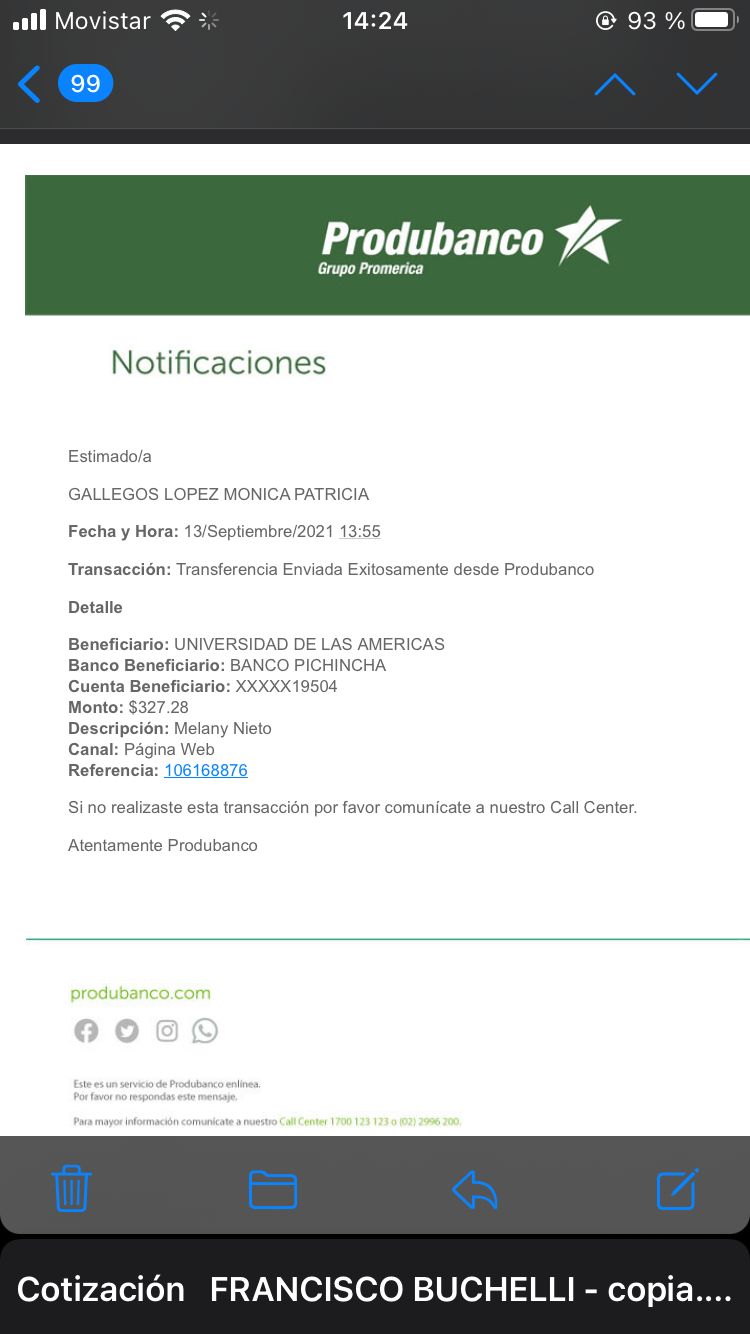
Task: Tap the 13:55 time link
Action: pyautogui.click(x=360, y=532)
